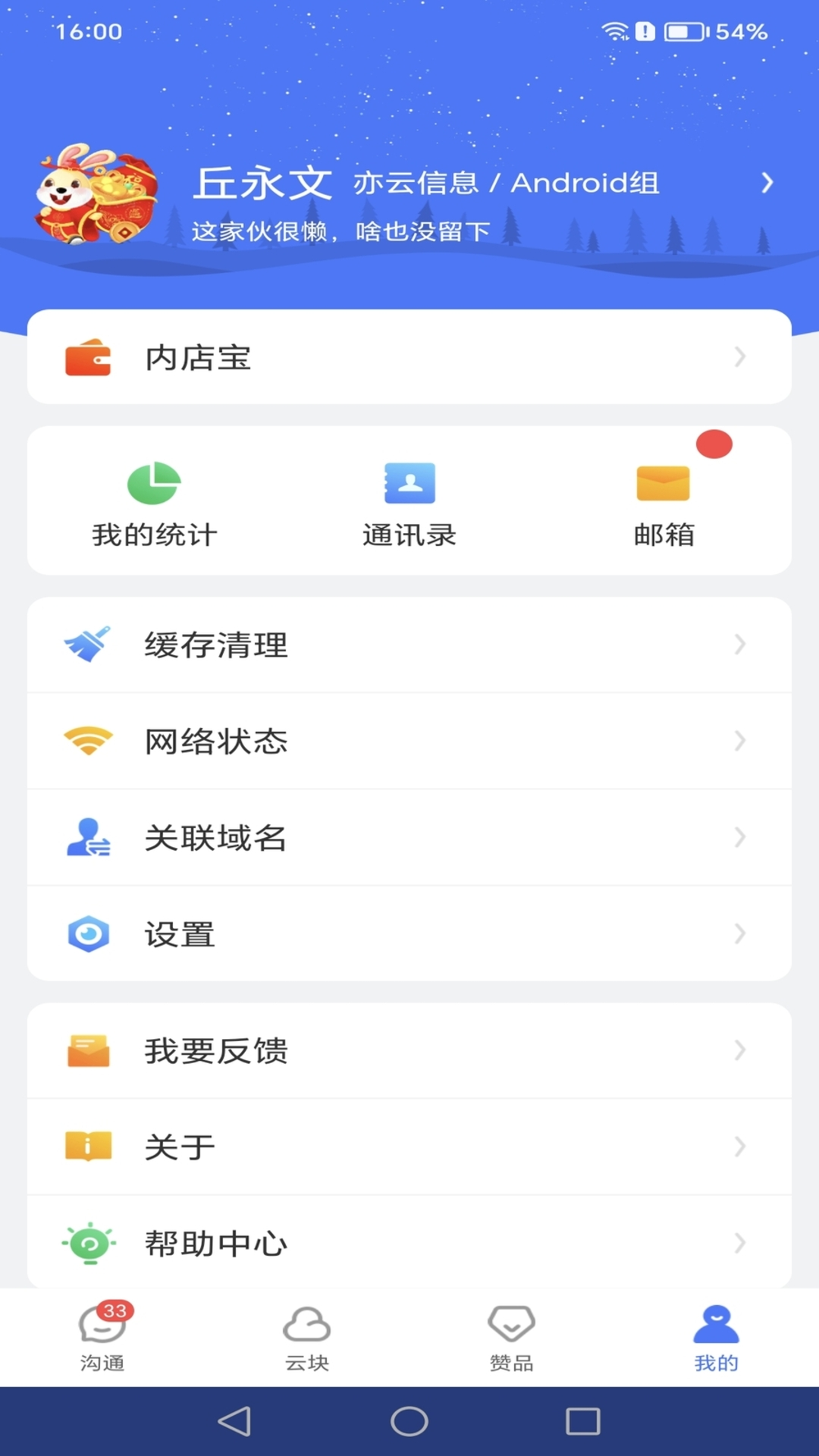Image resolution: width=819 pixels, height=1456 pixels.
Task: Open the 设置 settings icon
Action: 89,934
